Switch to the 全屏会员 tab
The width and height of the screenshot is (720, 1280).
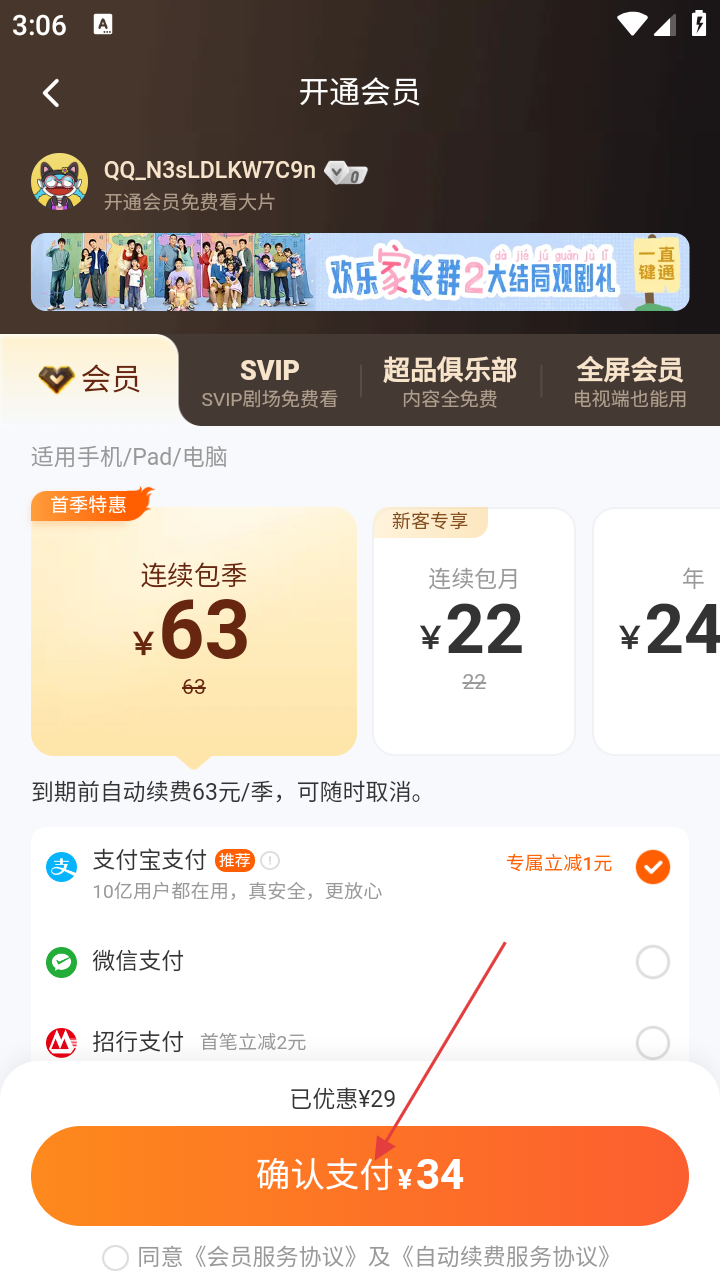point(629,382)
